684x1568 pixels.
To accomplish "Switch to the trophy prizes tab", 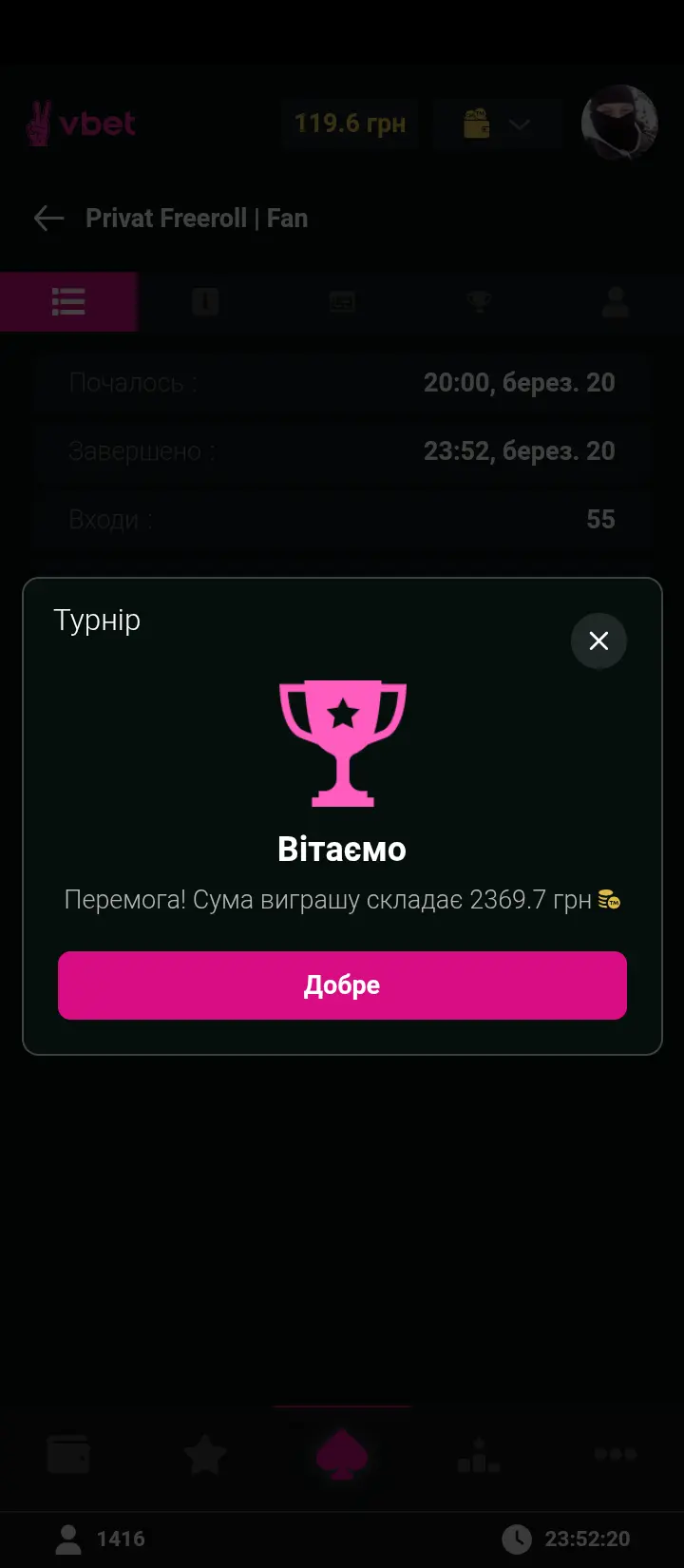I will point(479,302).
